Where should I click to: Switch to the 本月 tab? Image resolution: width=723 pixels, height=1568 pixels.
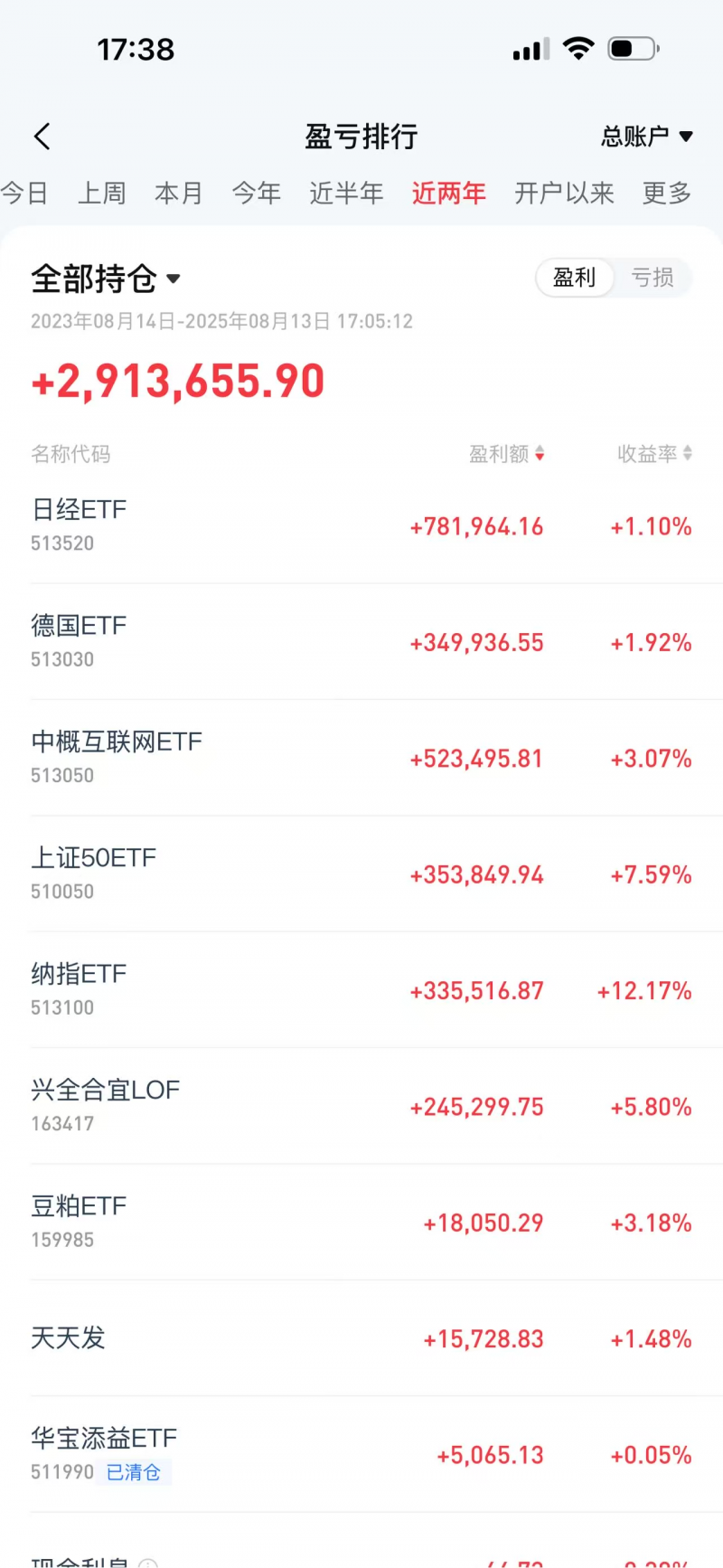click(179, 193)
